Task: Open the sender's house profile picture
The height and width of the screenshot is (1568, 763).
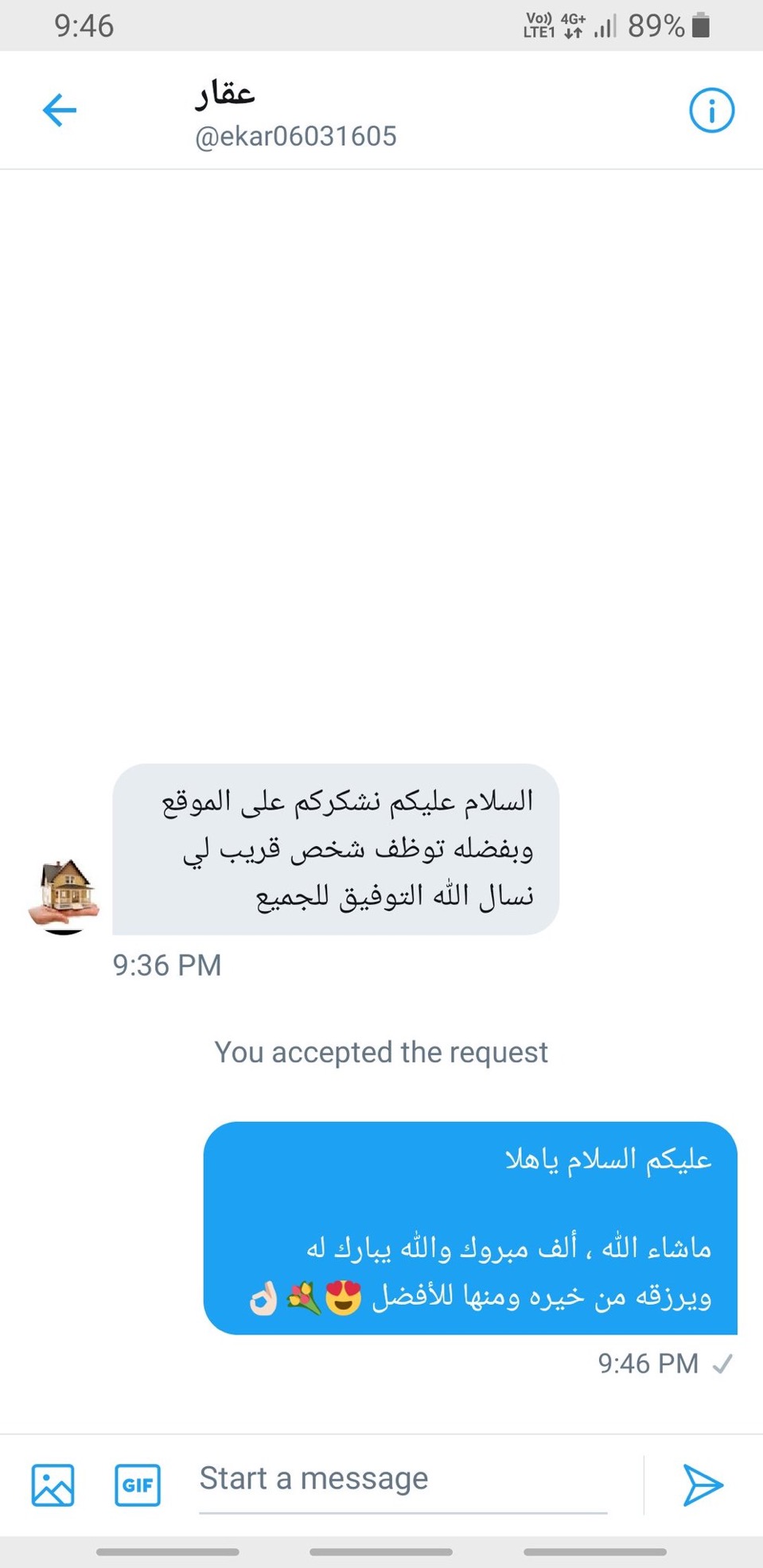Action: (x=64, y=895)
